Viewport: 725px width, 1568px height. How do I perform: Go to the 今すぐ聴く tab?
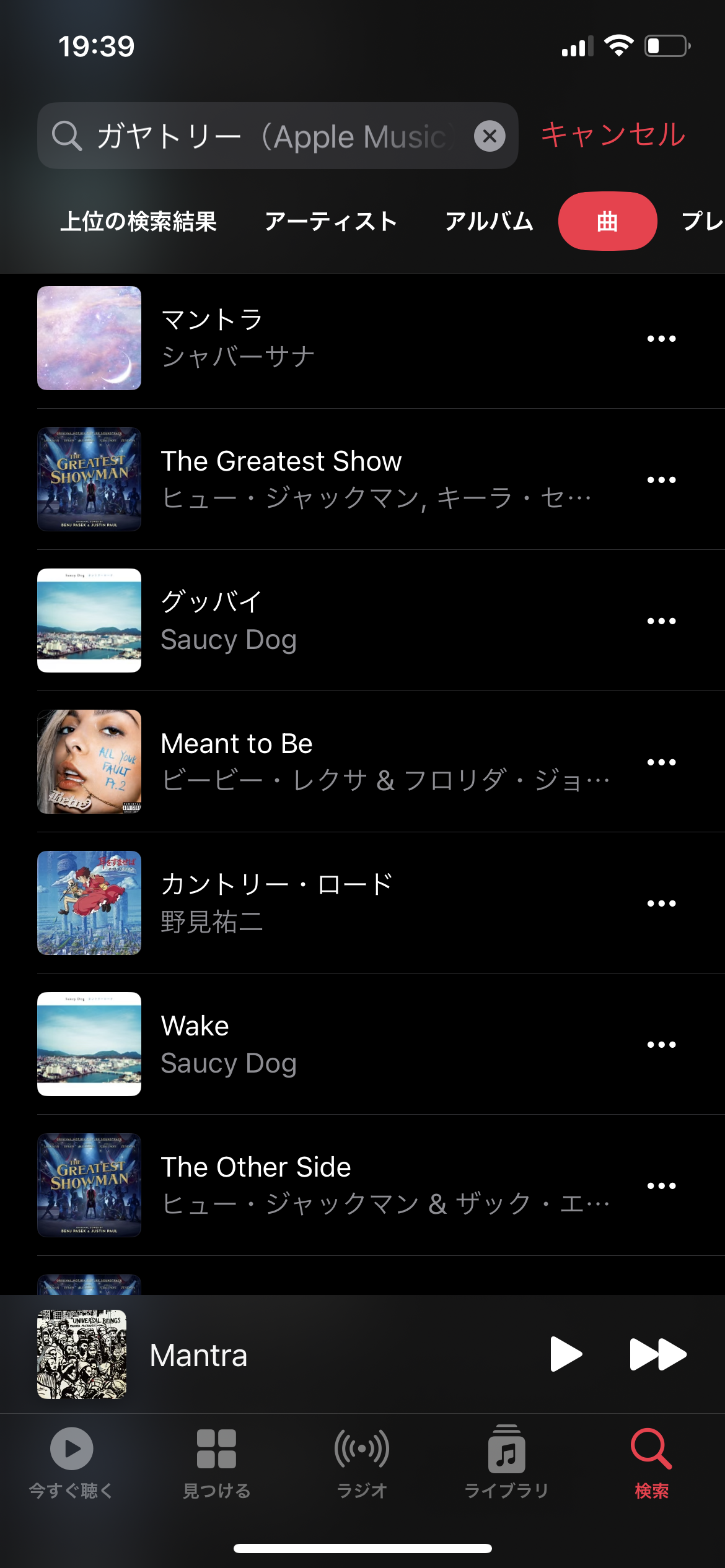[x=71, y=1462]
